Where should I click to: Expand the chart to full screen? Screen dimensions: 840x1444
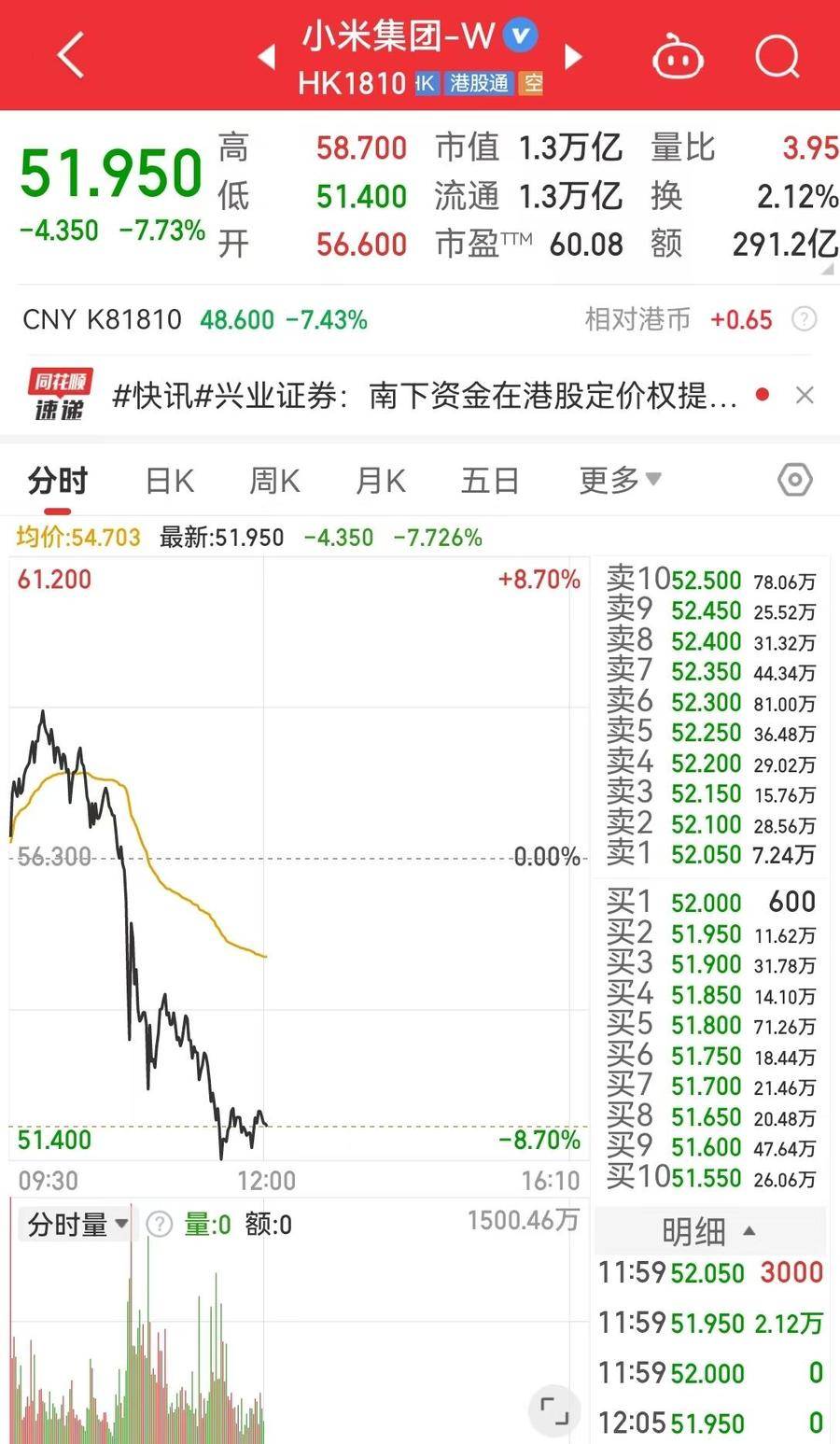click(554, 1411)
